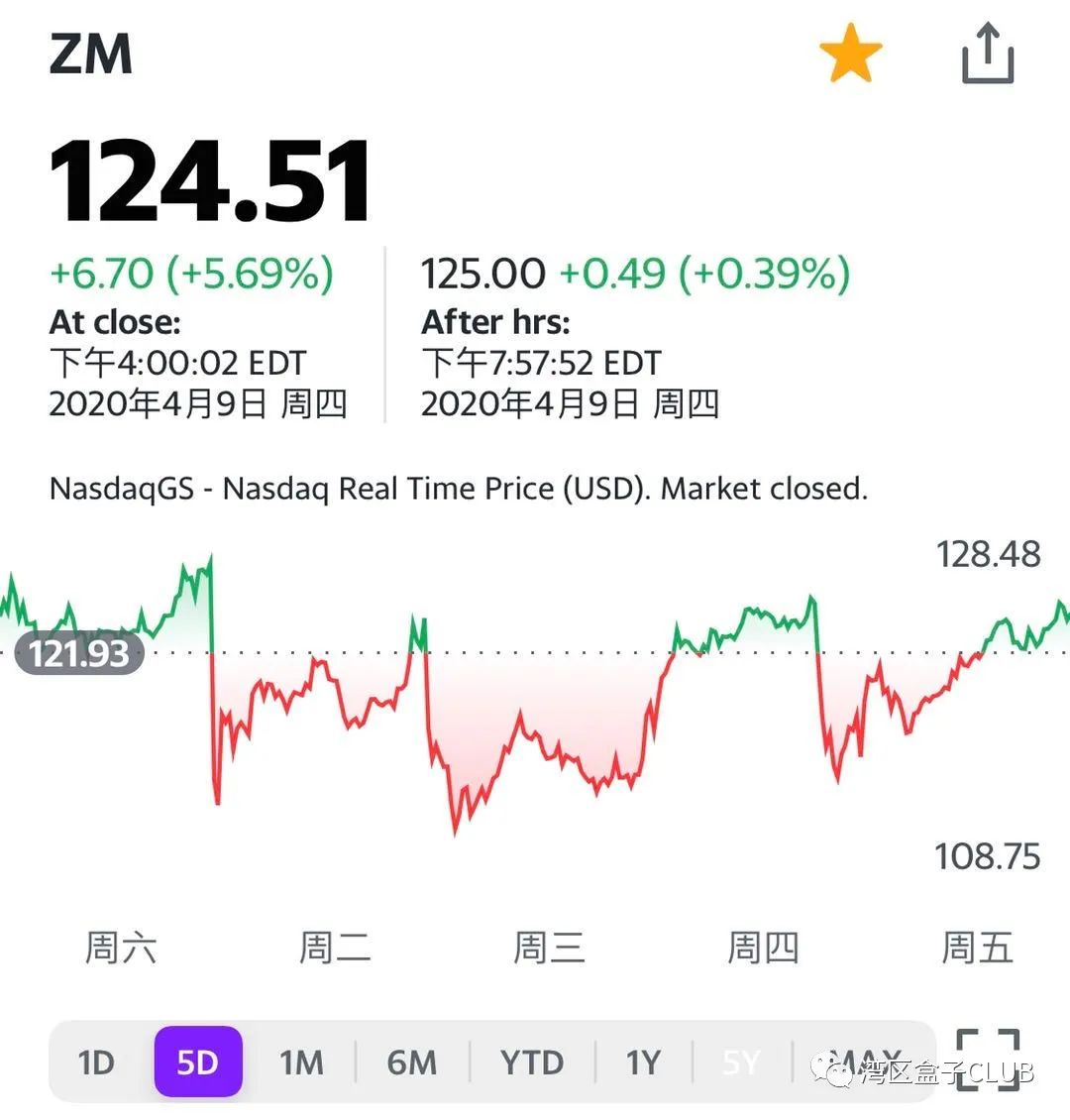
Task: Select the 5Y chart range
Action: (x=741, y=1063)
